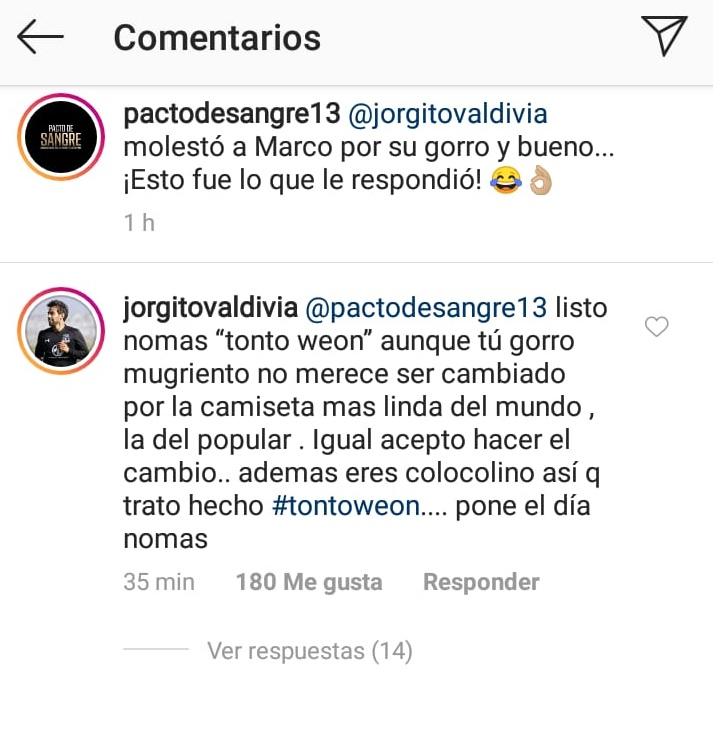
Task: Expand Ver respuestas (14)
Action: click(309, 651)
